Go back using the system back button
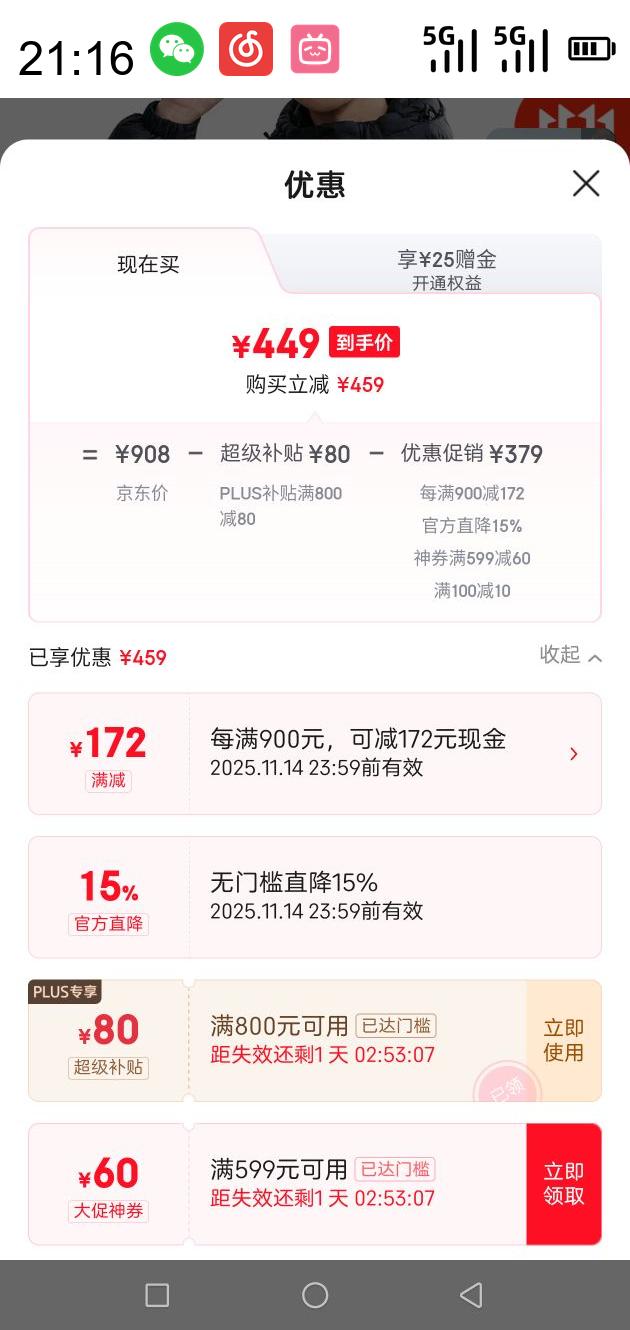The image size is (630, 1330). (x=470, y=1295)
